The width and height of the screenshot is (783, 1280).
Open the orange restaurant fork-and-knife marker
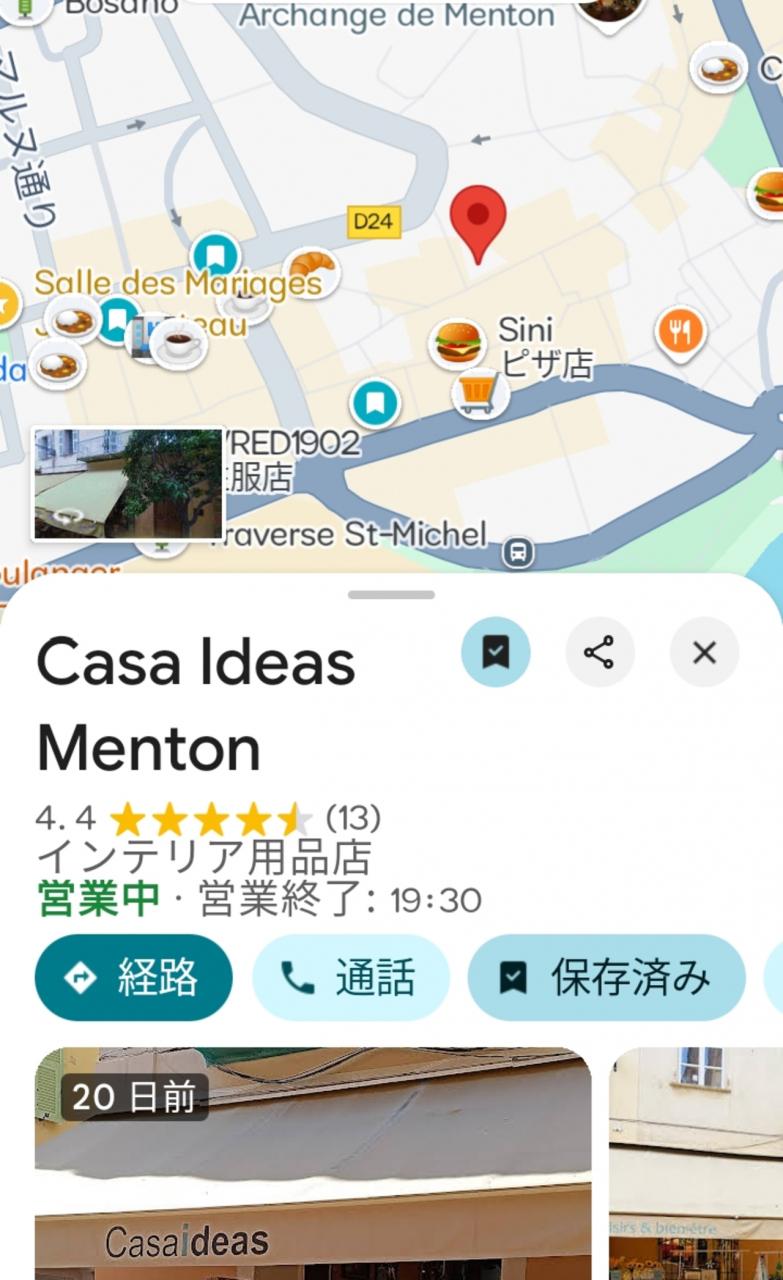click(x=680, y=330)
